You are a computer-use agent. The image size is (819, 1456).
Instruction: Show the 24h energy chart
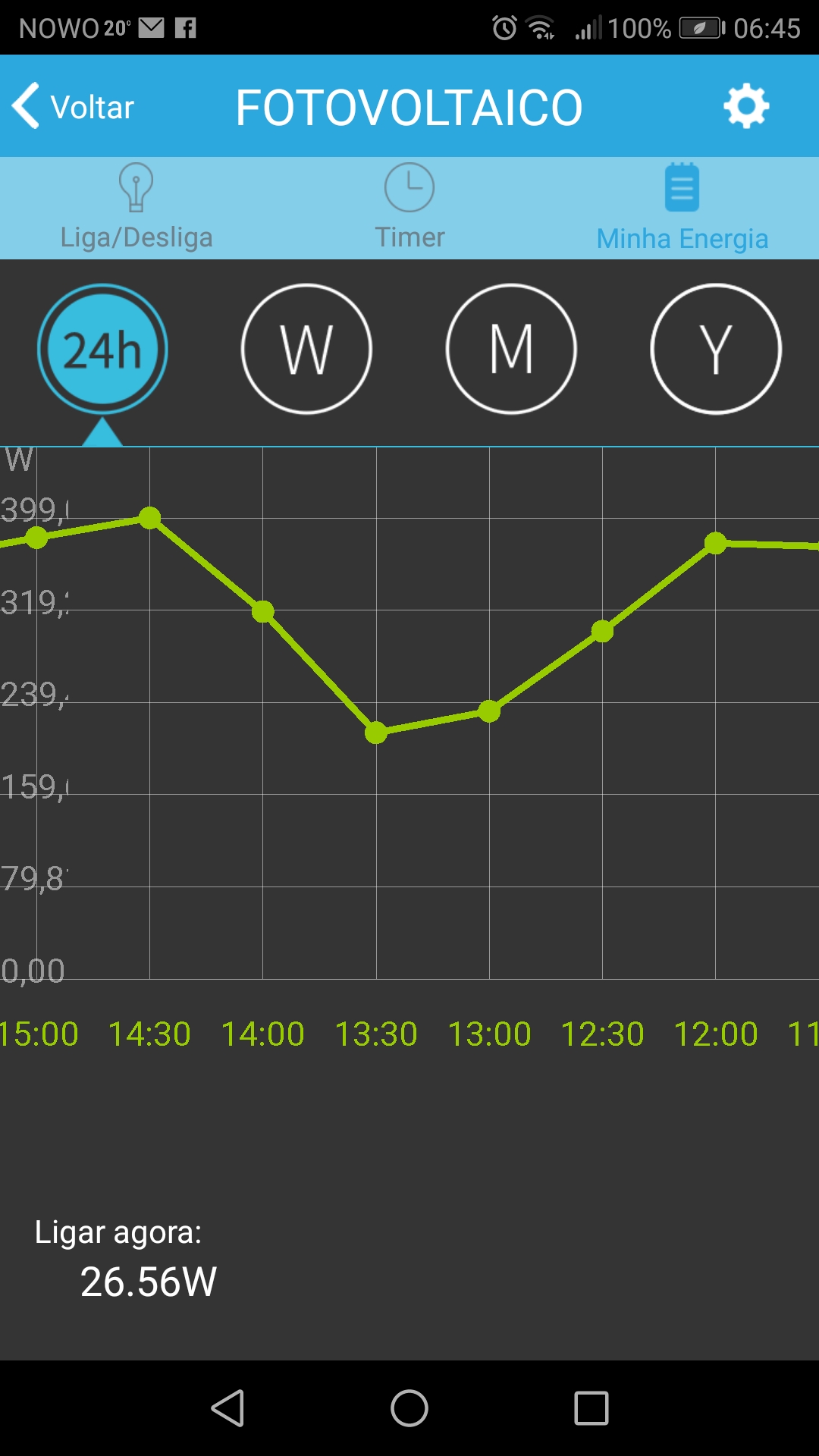(102, 349)
